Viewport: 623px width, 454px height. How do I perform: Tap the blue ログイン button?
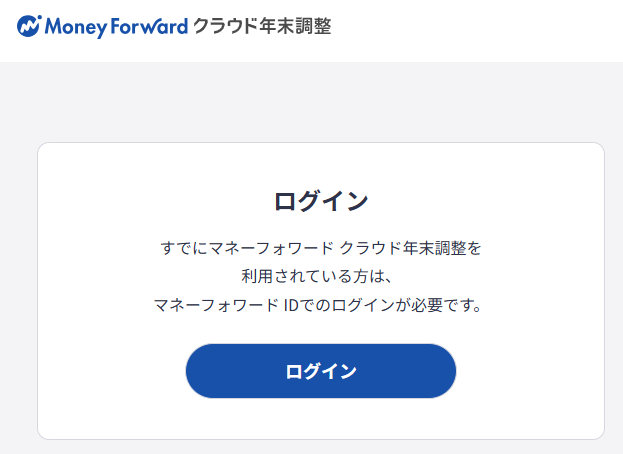[321, 371]
